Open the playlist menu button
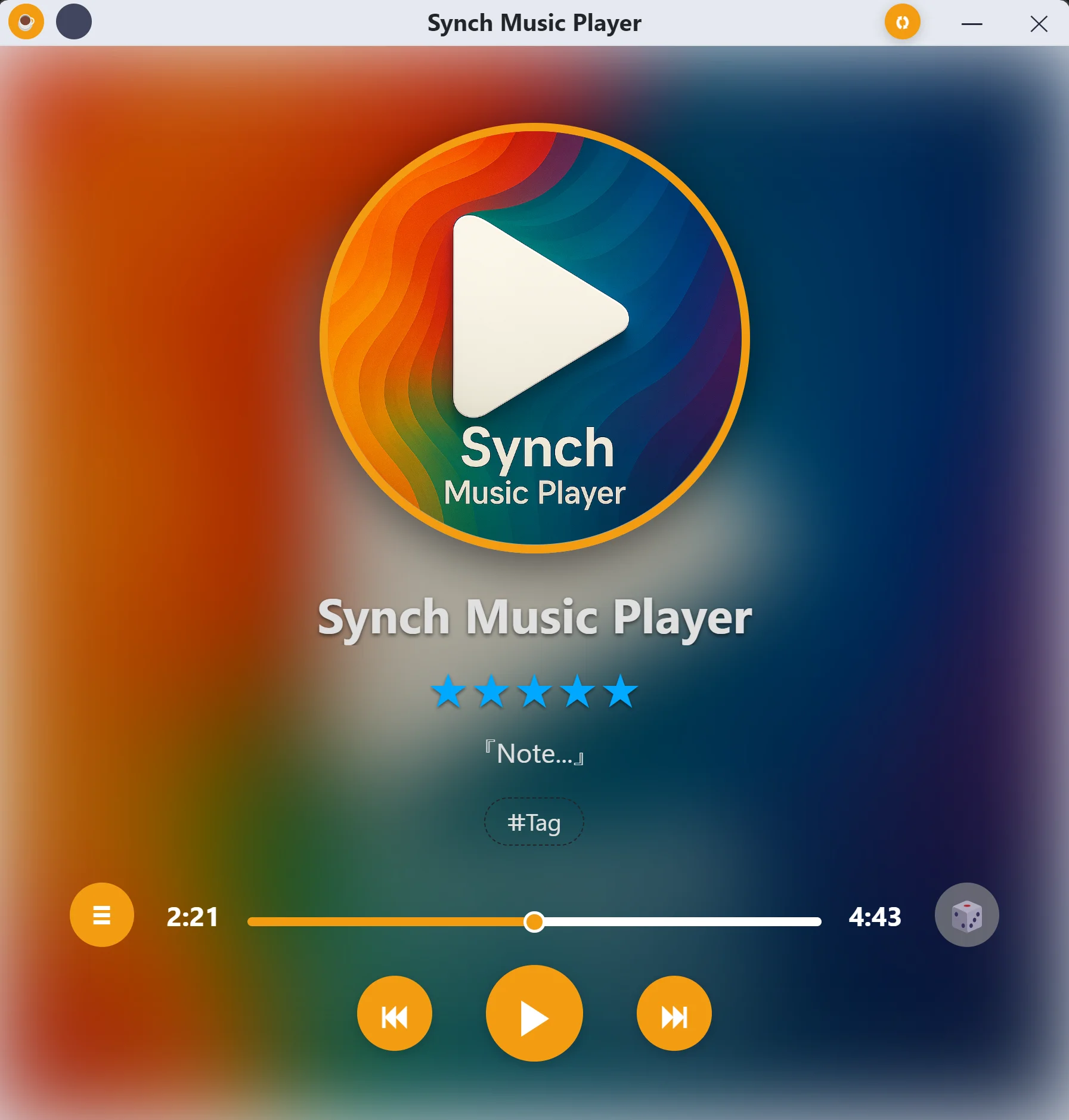This screenshot has height=1120, width=1069. pyautogui.click(x=102, y=915)
